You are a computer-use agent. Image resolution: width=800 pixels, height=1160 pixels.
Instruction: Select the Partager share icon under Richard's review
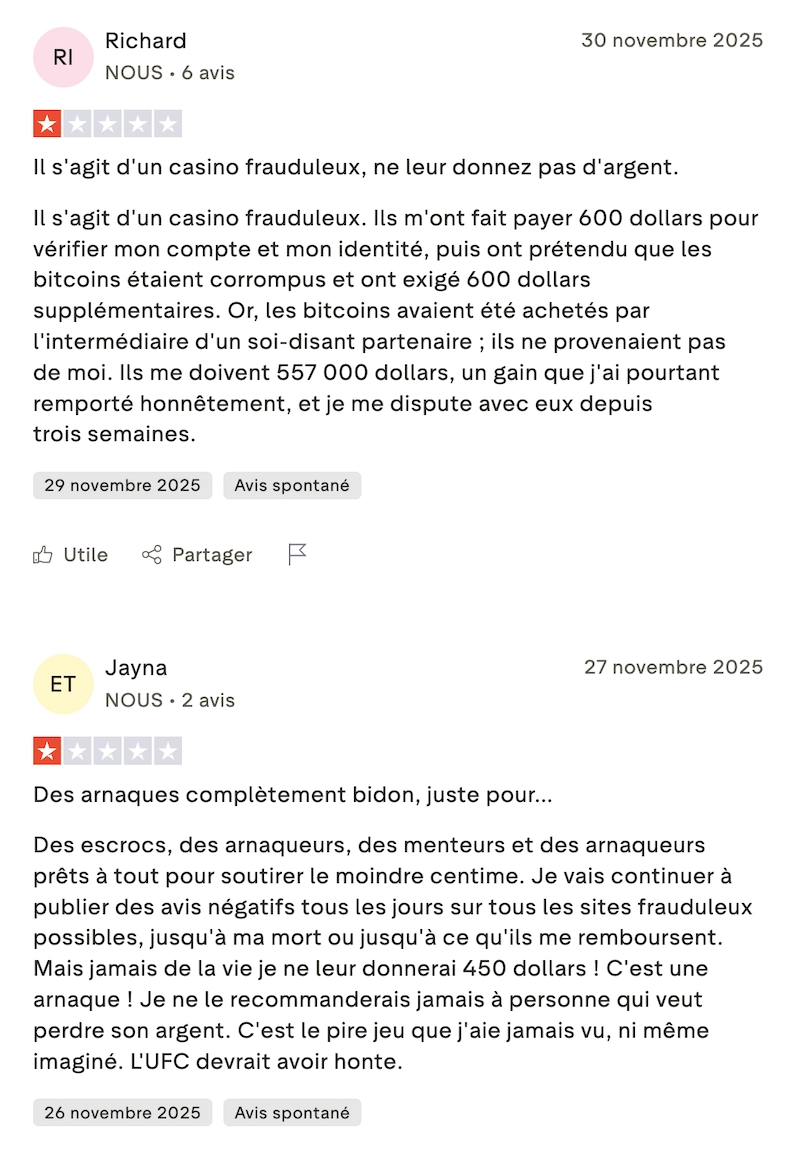coord(152,554)
